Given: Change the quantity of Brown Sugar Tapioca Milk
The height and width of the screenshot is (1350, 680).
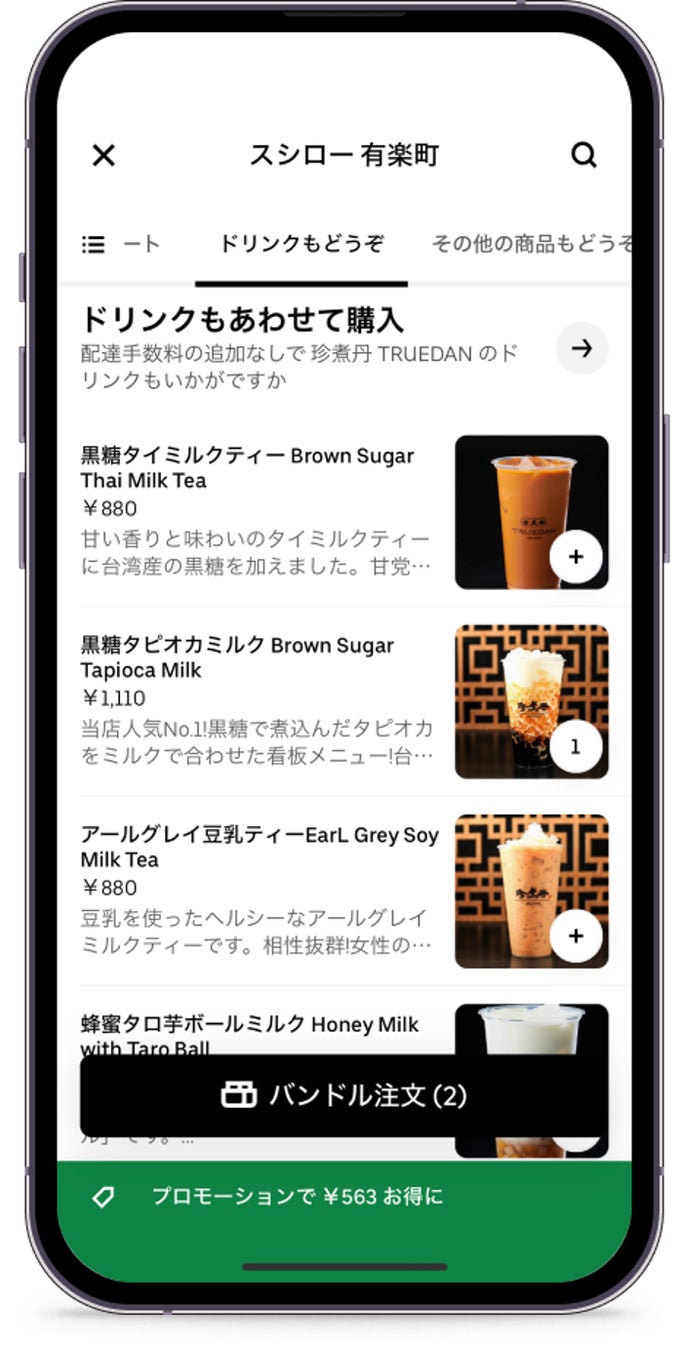Looking at the screenshot, I should 575,747.
